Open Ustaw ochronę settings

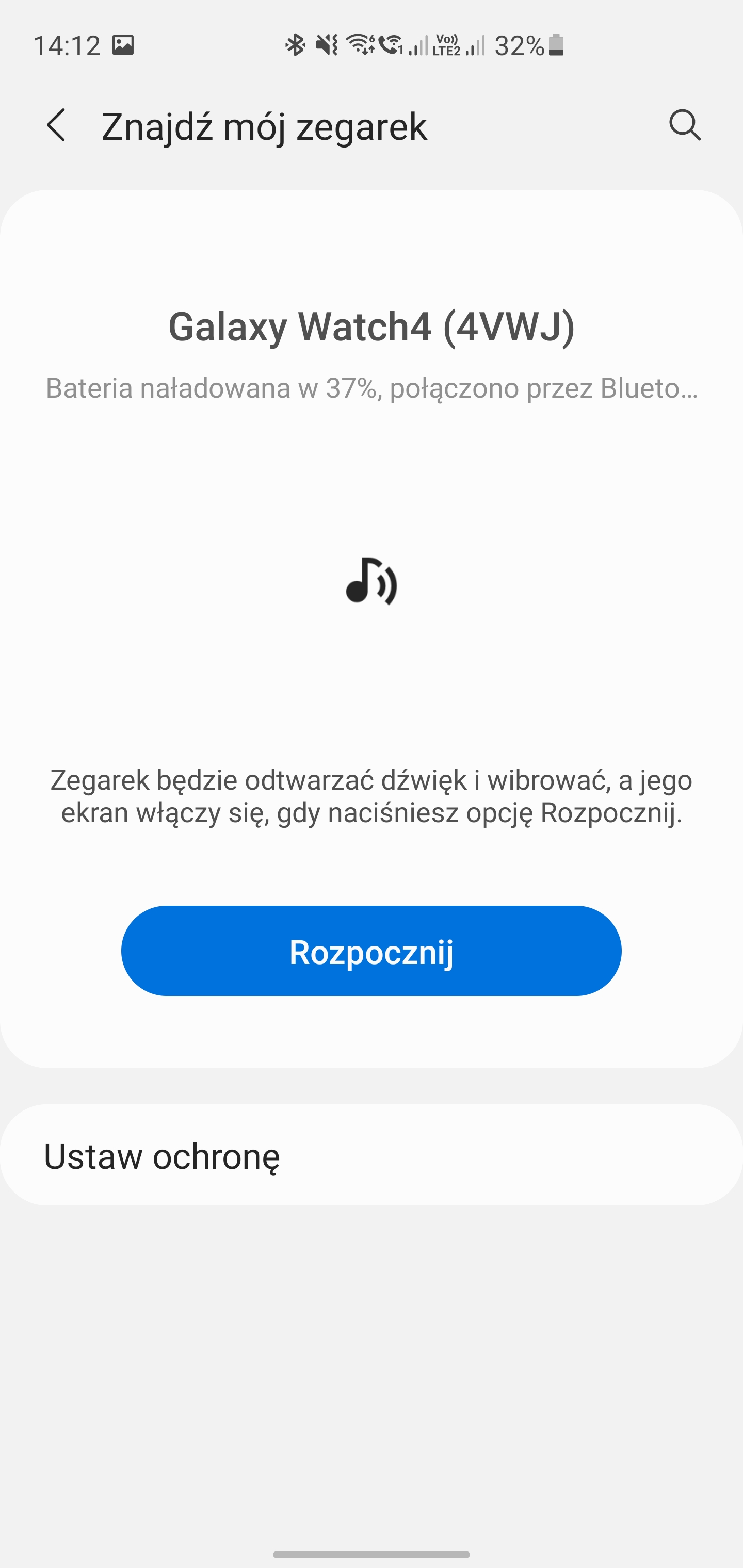coord(372,1155)
